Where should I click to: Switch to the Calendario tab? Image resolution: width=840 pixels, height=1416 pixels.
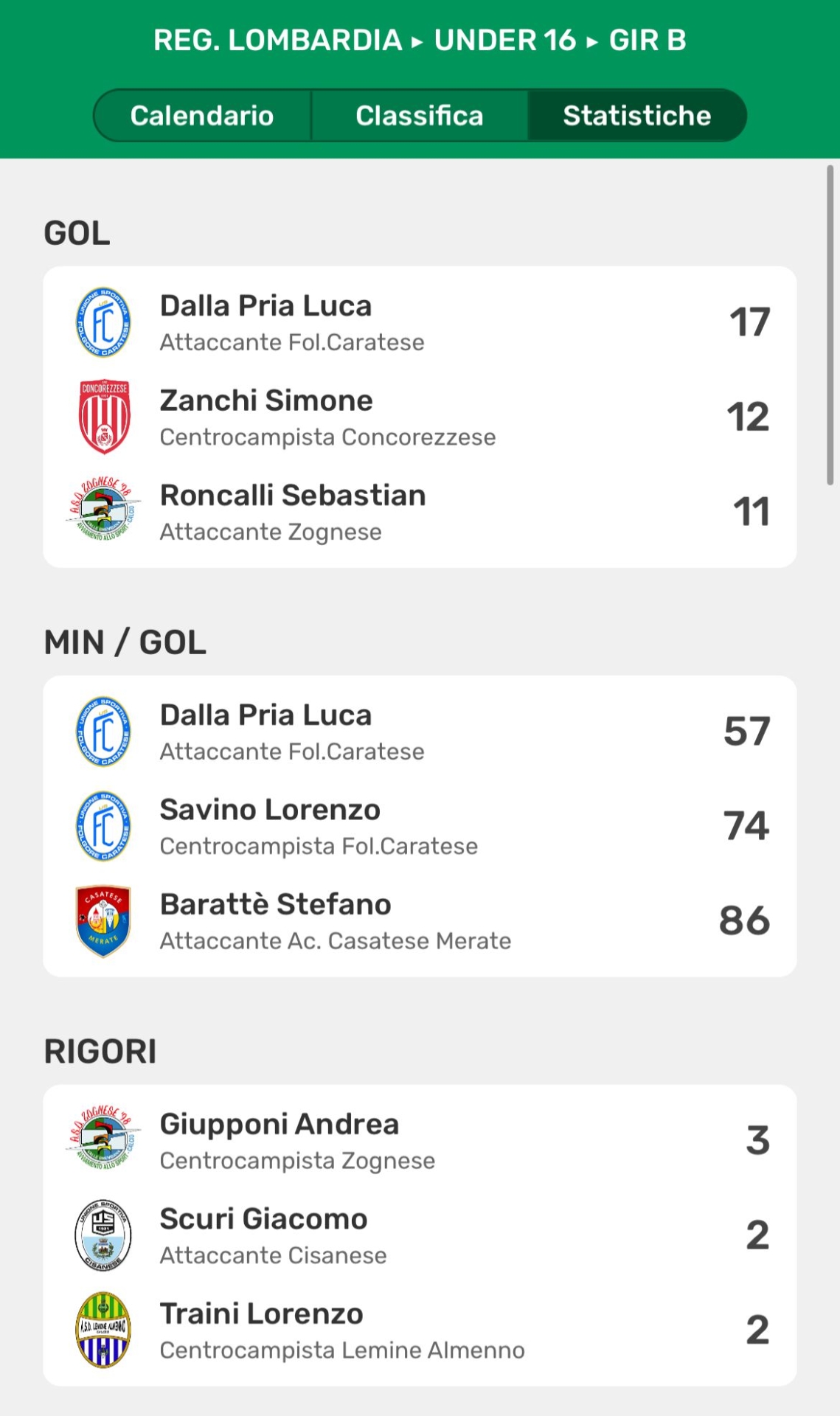click(202, 116)
